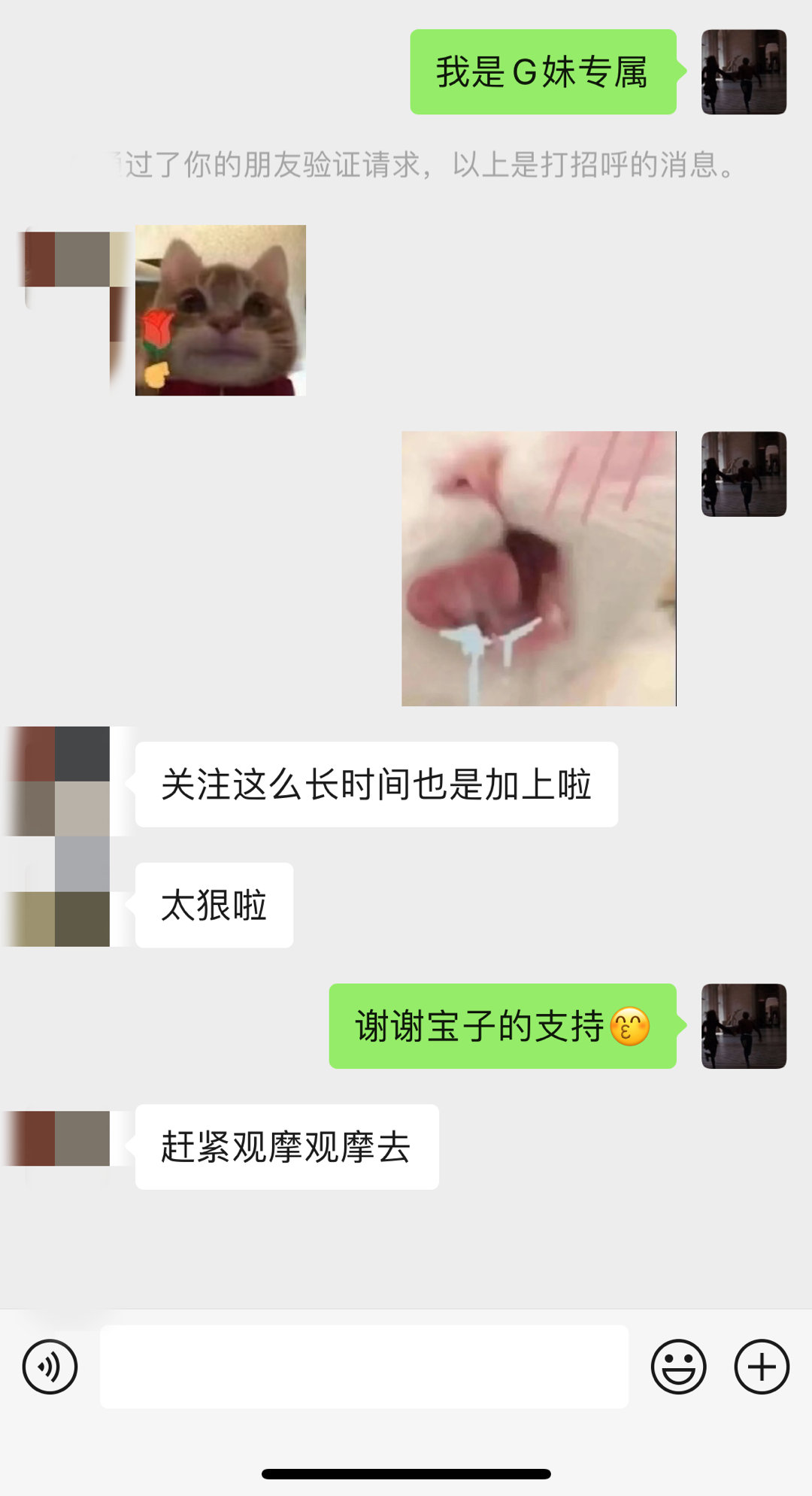Focus the message text field
The width and height of the screenshot is (812, 1496).
click(364, 1367)
